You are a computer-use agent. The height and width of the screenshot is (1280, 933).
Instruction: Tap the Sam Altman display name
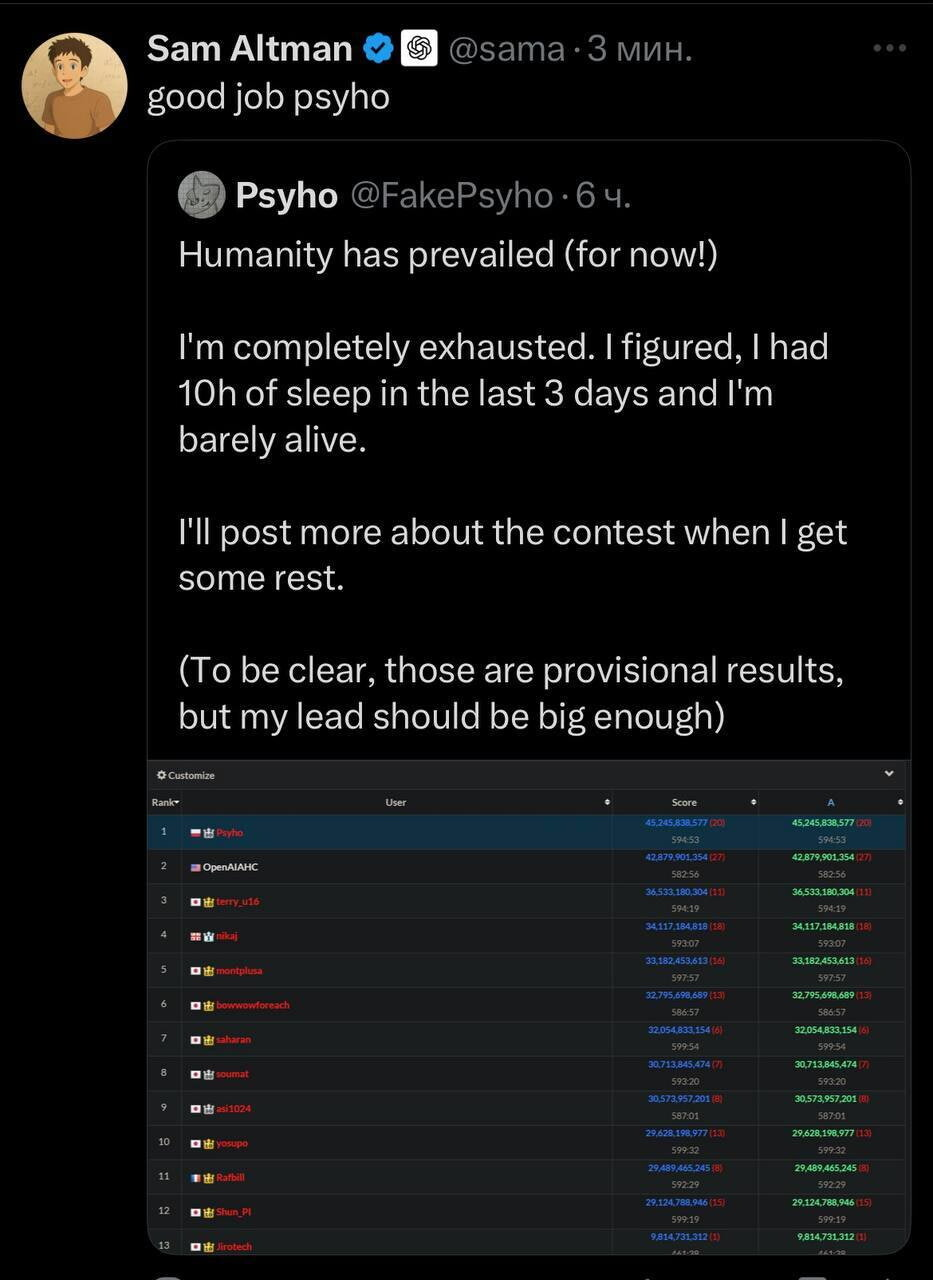click(x=249, y=48)
